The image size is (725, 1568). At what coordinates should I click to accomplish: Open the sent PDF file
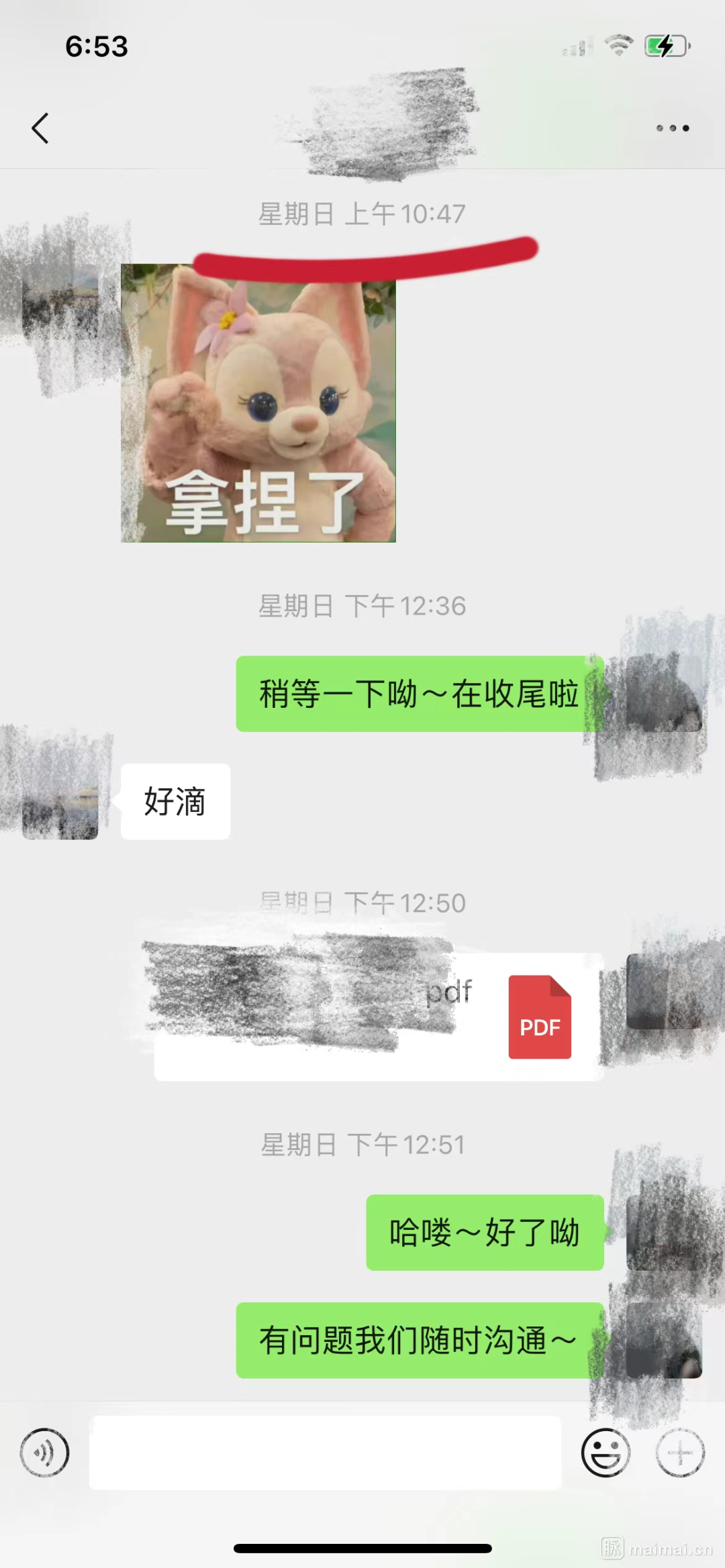(x=379, y=1016)
